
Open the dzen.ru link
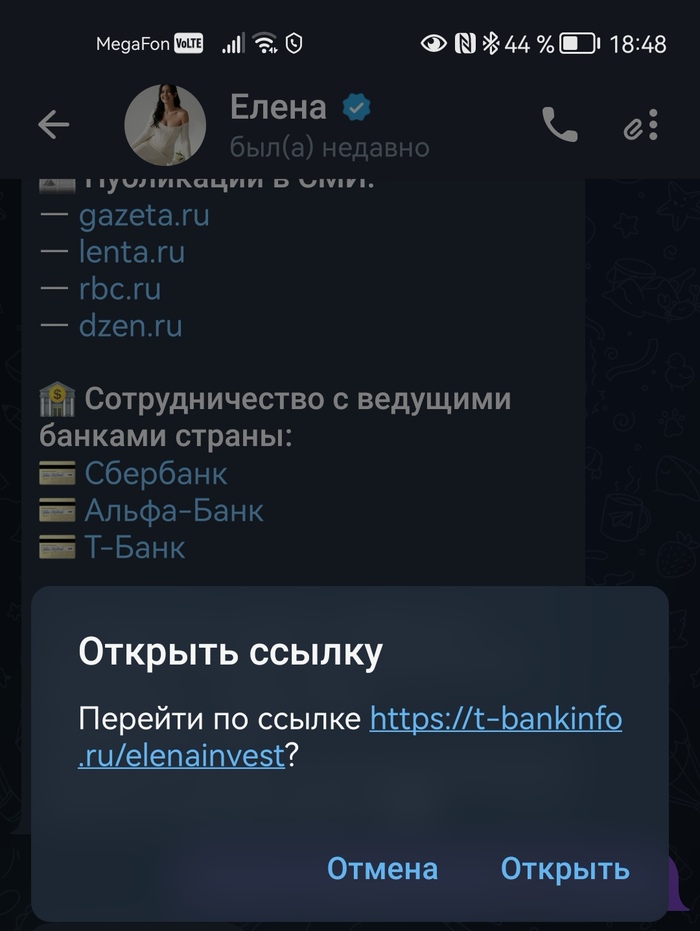pos(130,326)
